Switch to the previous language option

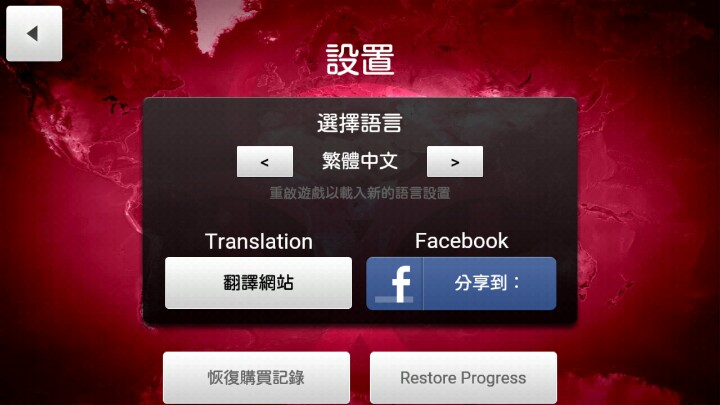265,161
